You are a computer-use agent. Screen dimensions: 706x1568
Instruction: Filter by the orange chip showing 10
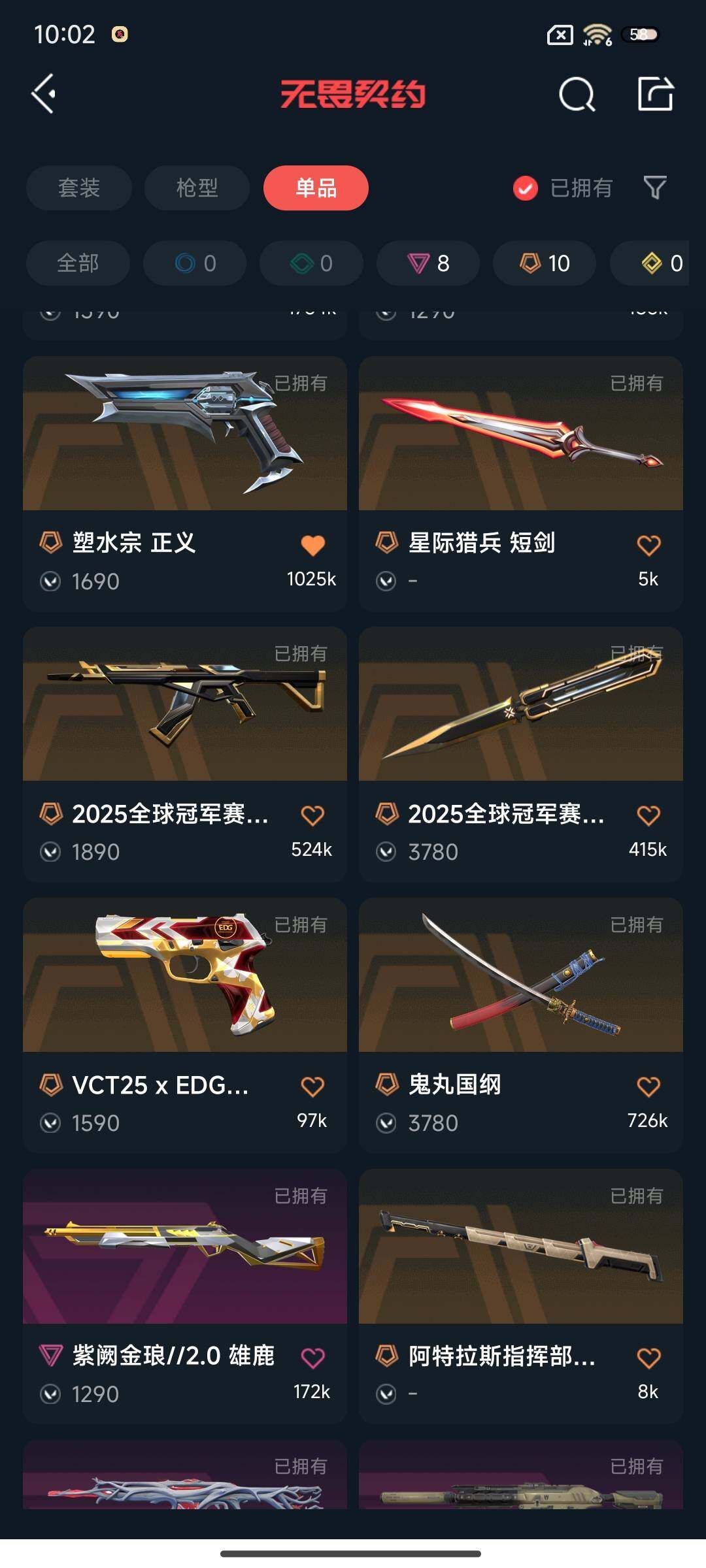[x=545, y=263]
